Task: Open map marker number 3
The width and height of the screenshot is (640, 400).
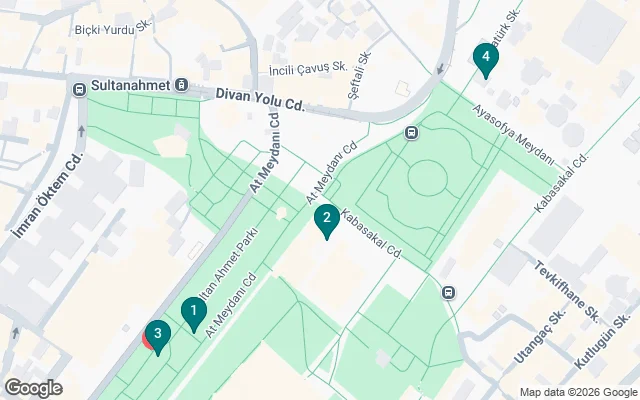Action: (x=157, y=335)
